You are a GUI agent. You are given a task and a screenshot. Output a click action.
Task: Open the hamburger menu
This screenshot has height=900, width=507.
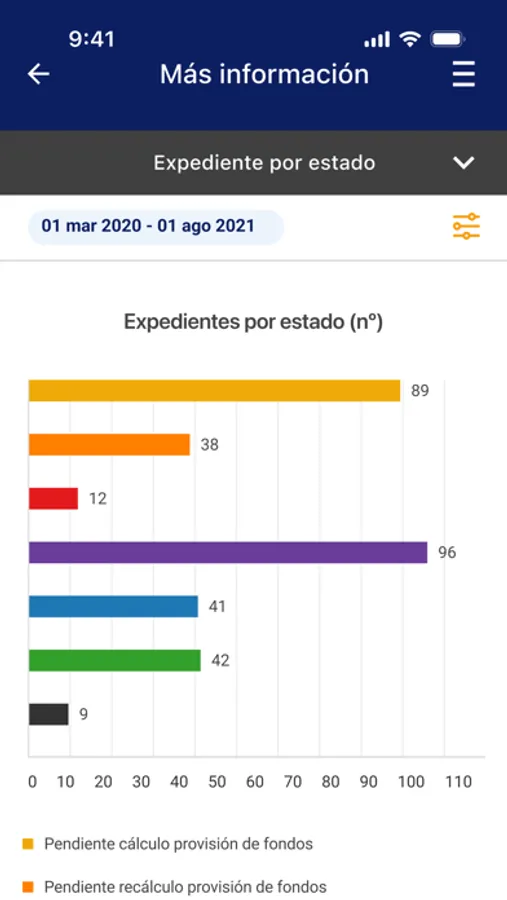click(463, 74)
